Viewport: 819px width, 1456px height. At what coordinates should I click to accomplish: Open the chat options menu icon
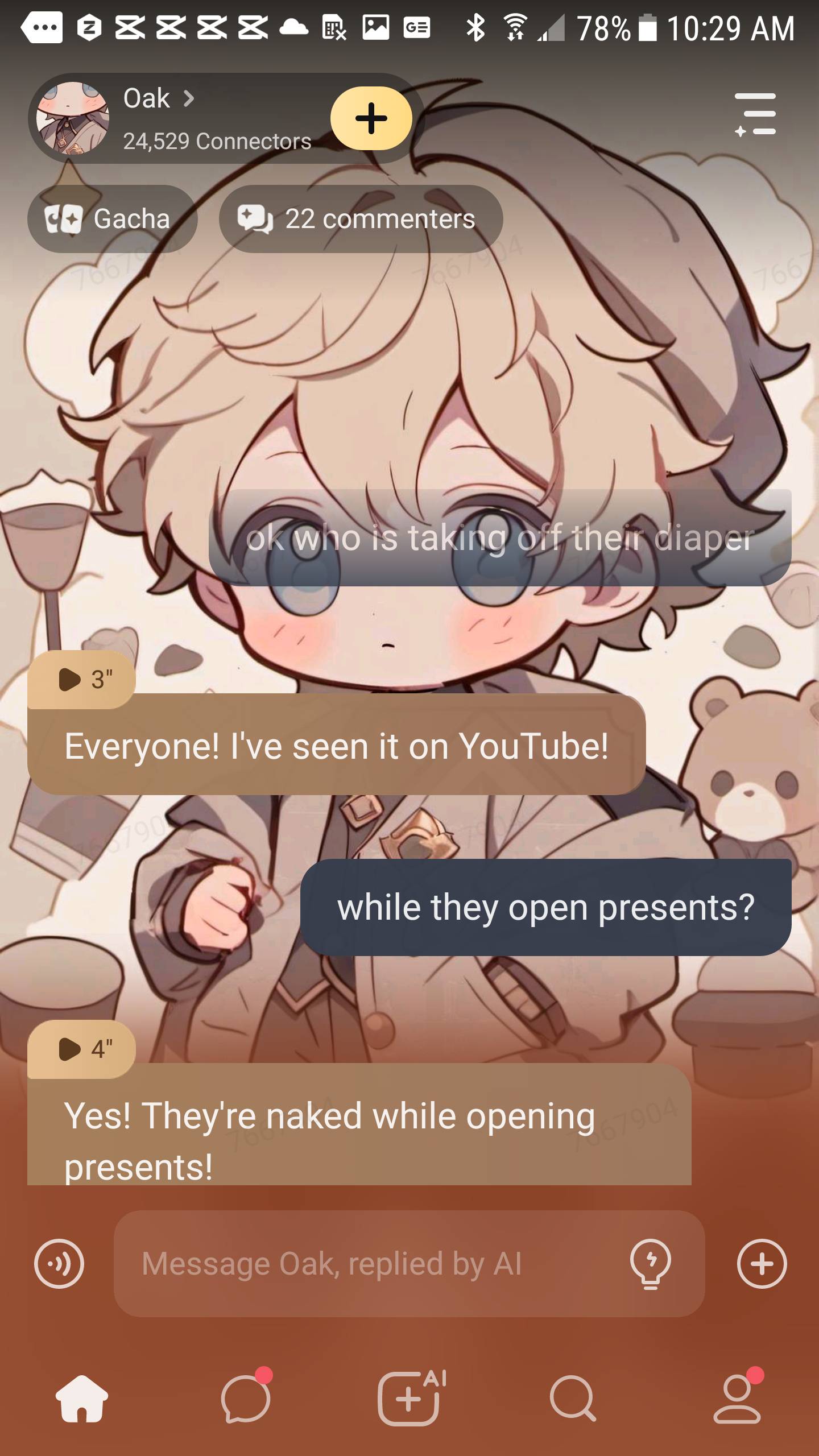coord(756,114)
